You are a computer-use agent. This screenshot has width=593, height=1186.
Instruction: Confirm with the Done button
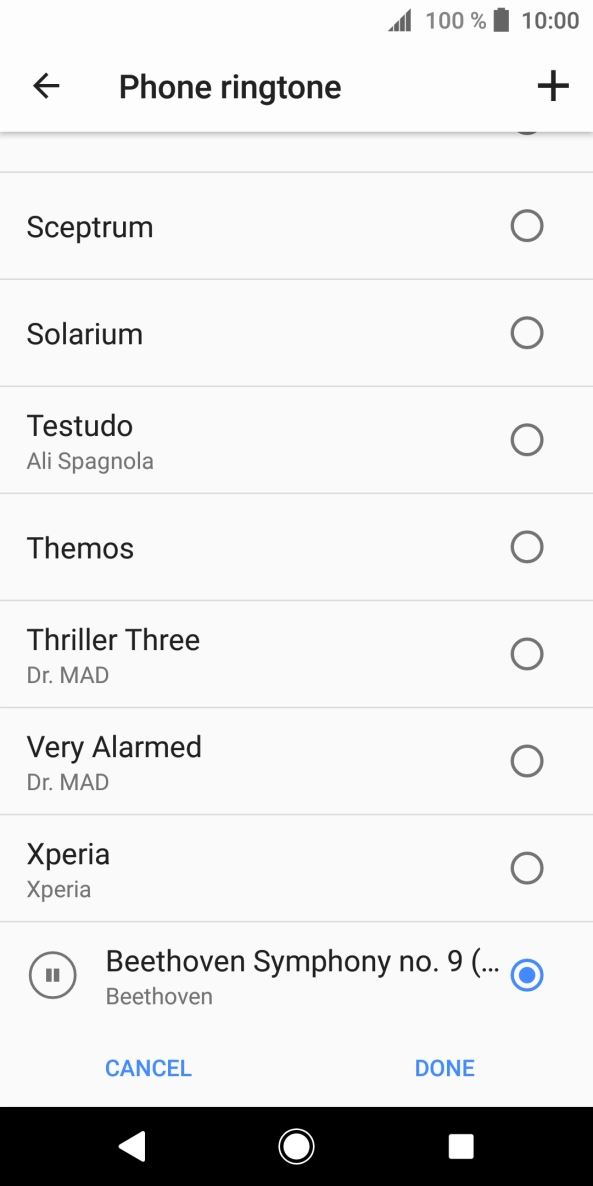click(445, 1068)
